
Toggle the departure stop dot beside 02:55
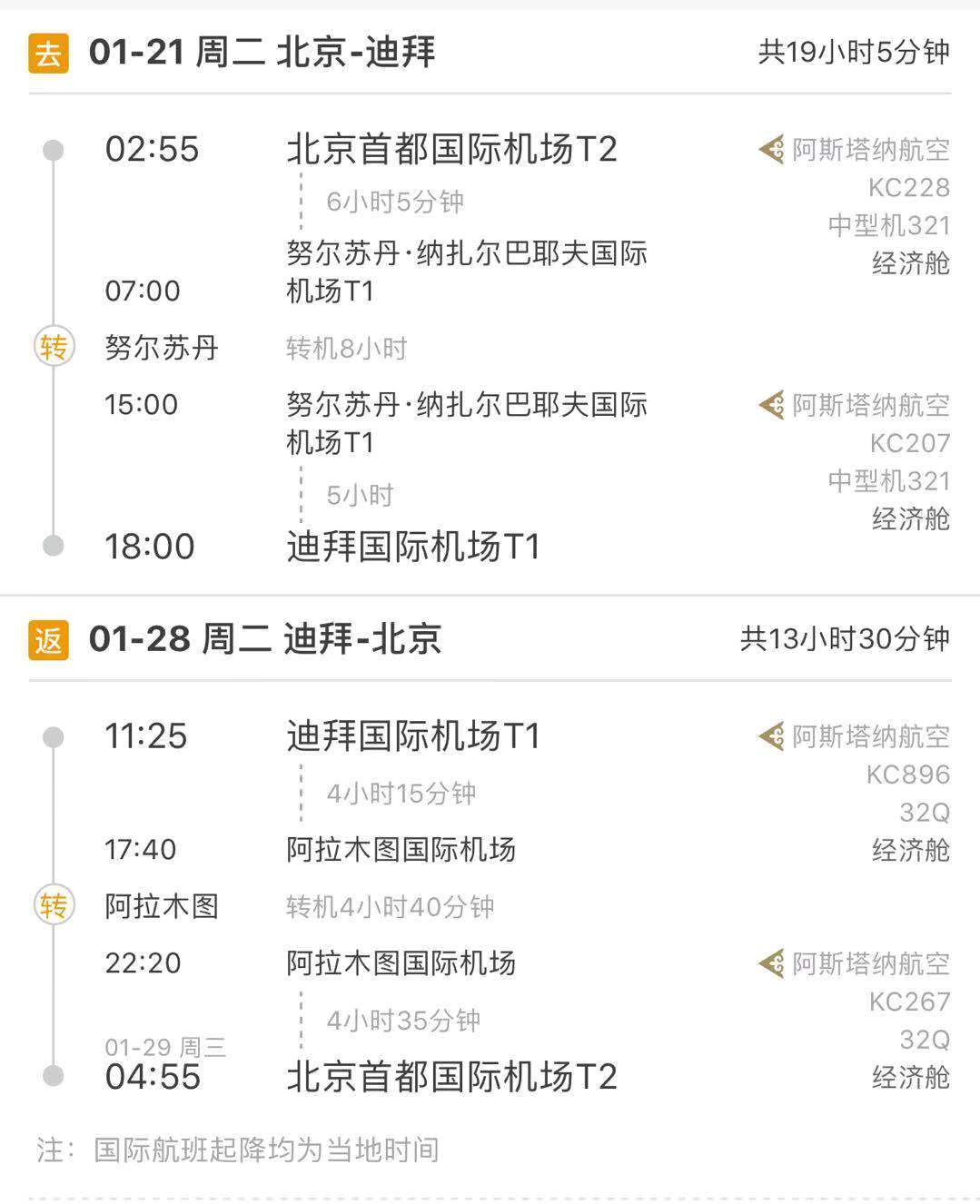(x=52, y=150)
